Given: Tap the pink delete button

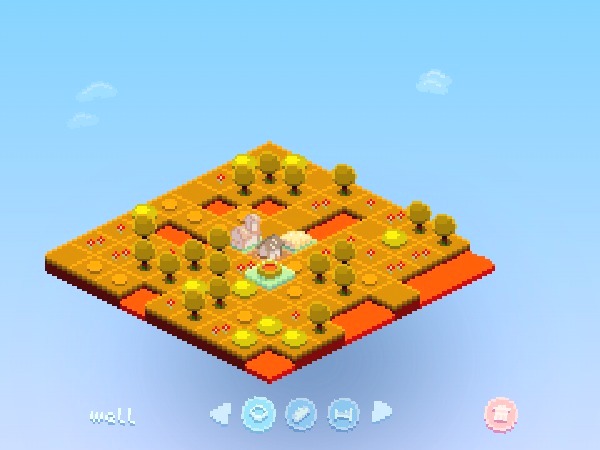Looking at the screenshot, I should (501, 412).
